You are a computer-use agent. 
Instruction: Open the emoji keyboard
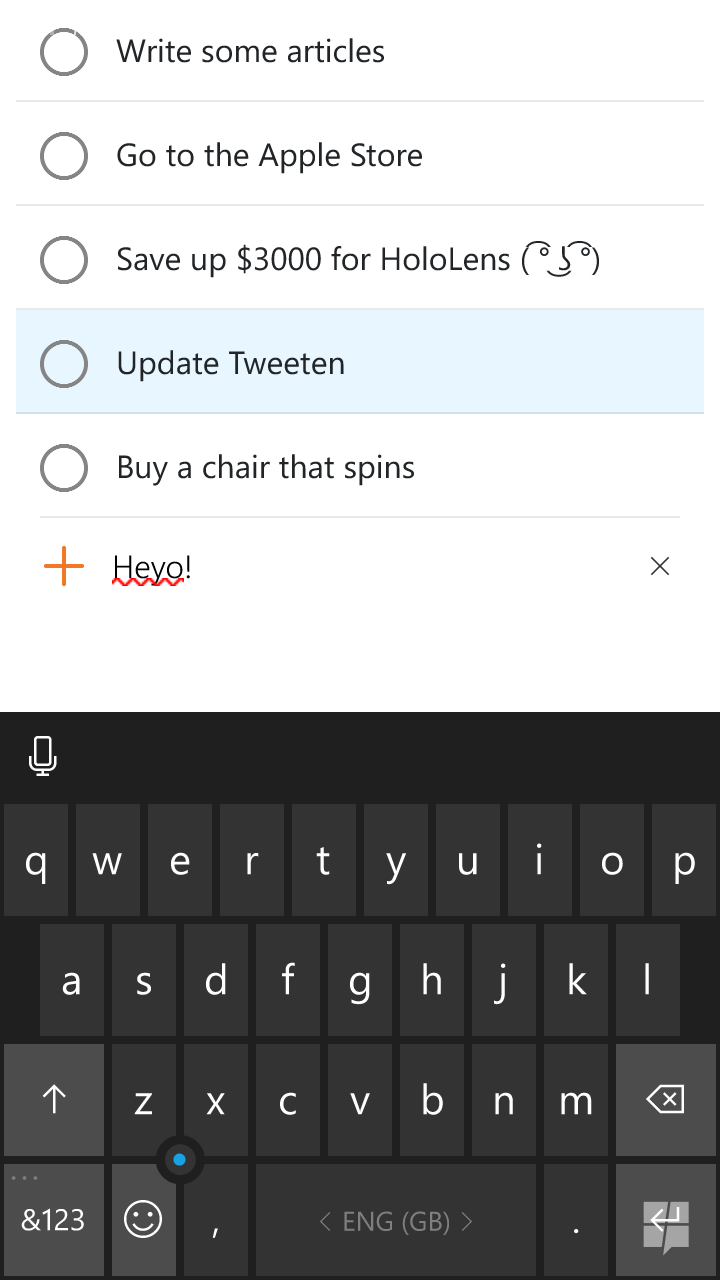tap(143, 1220)
